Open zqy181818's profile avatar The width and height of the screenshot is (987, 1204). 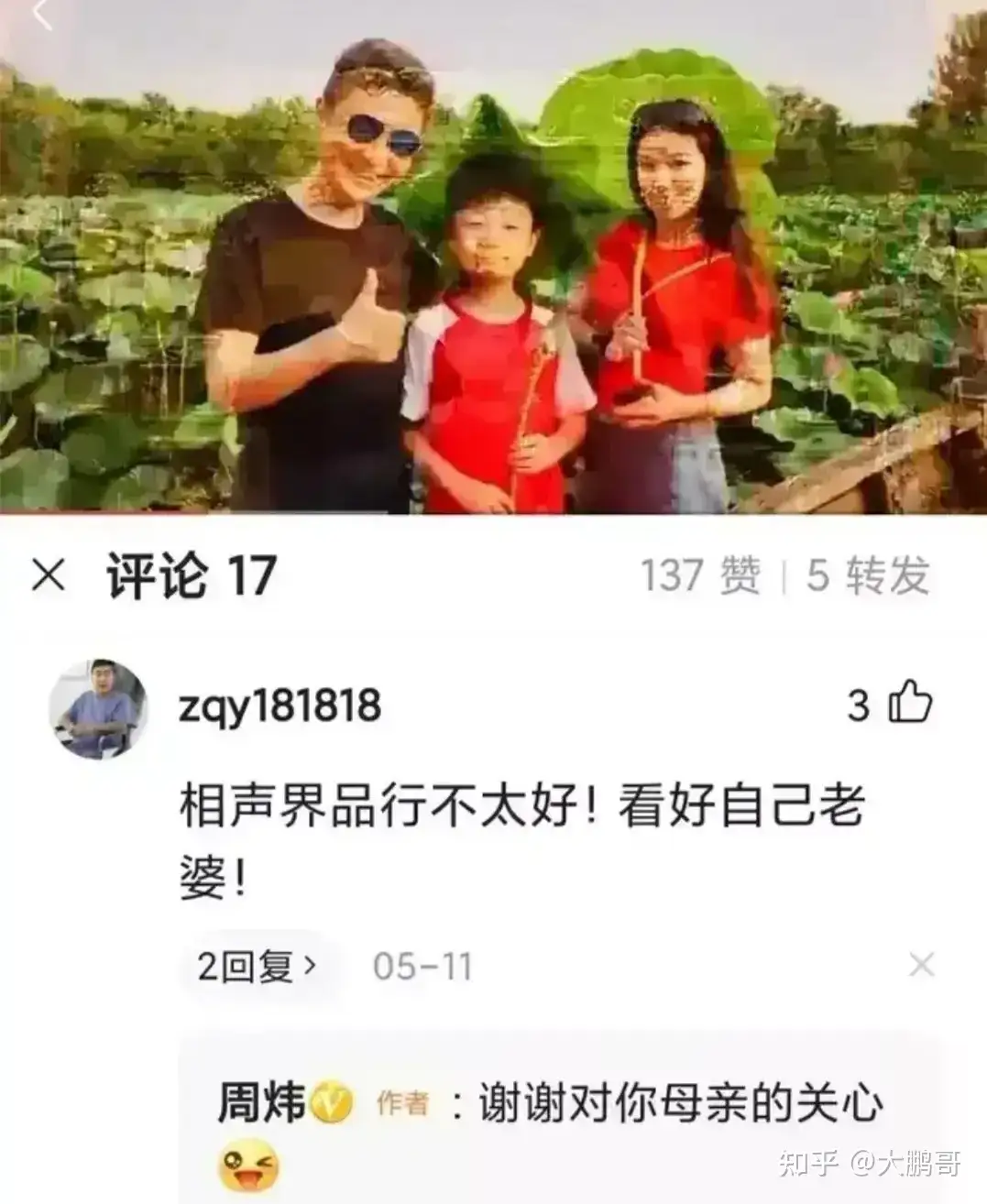(97, 708)
